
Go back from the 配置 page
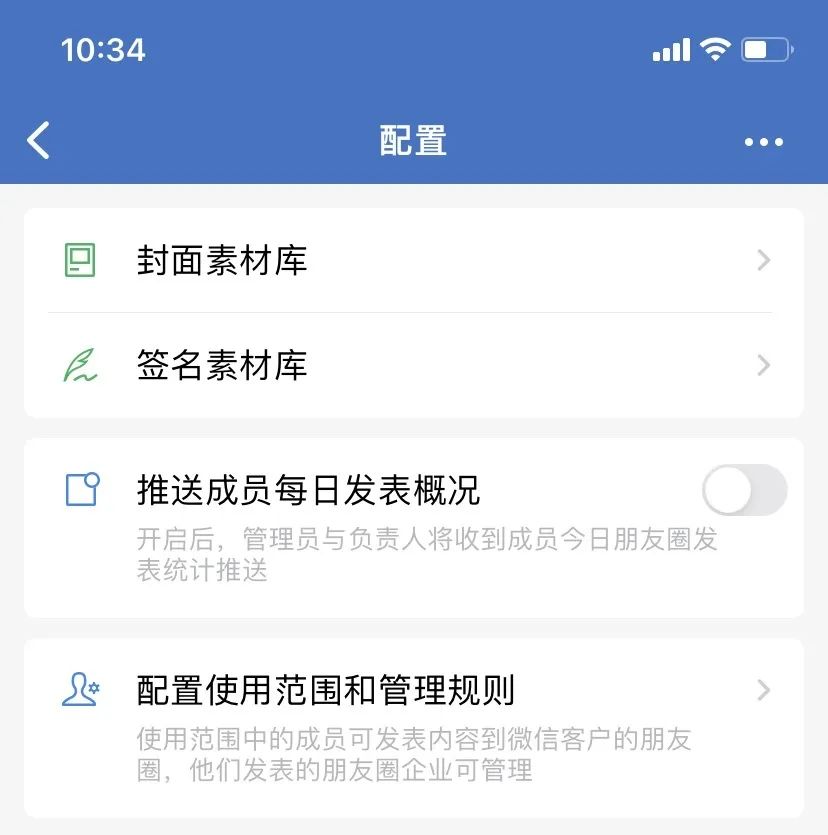[x=39, y=141]
